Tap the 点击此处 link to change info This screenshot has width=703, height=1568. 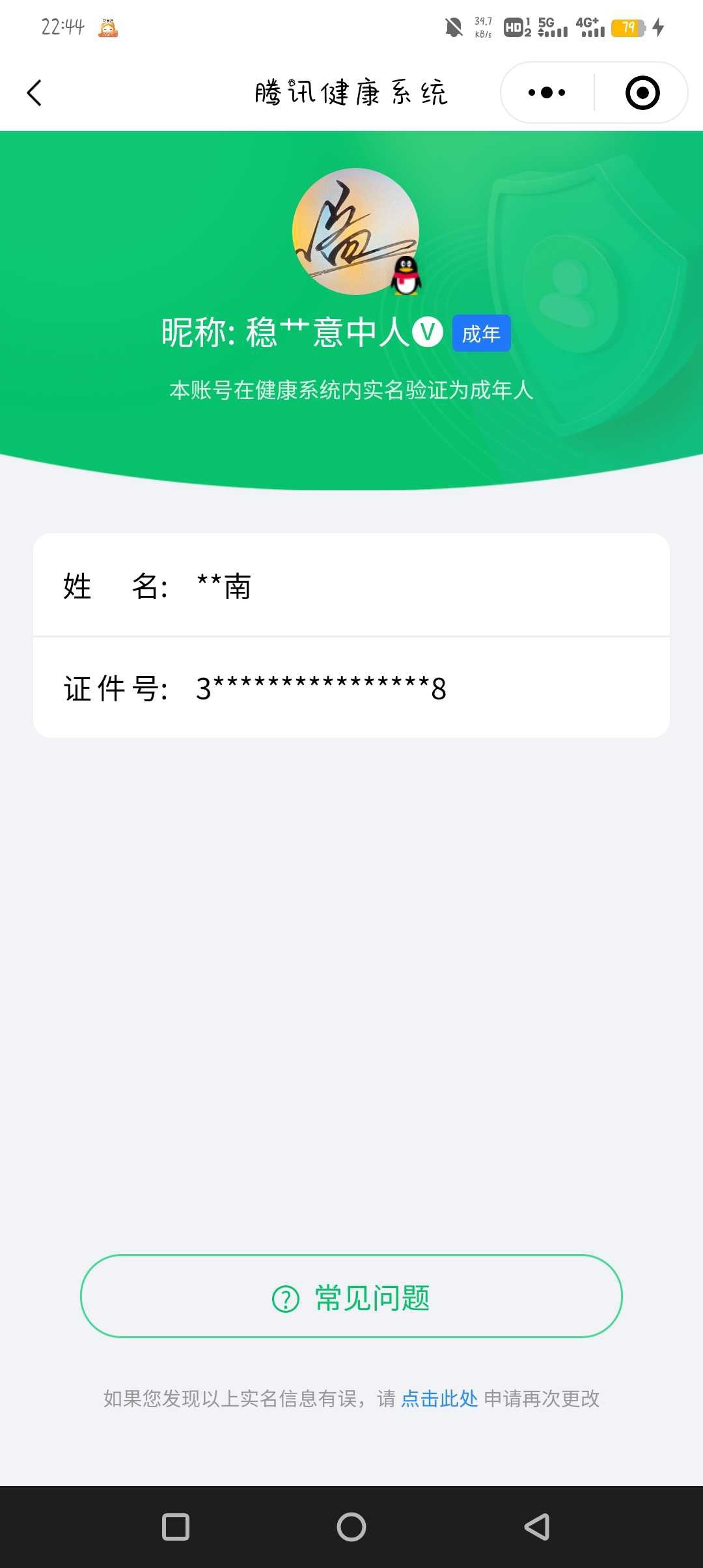click(439, 1398)
